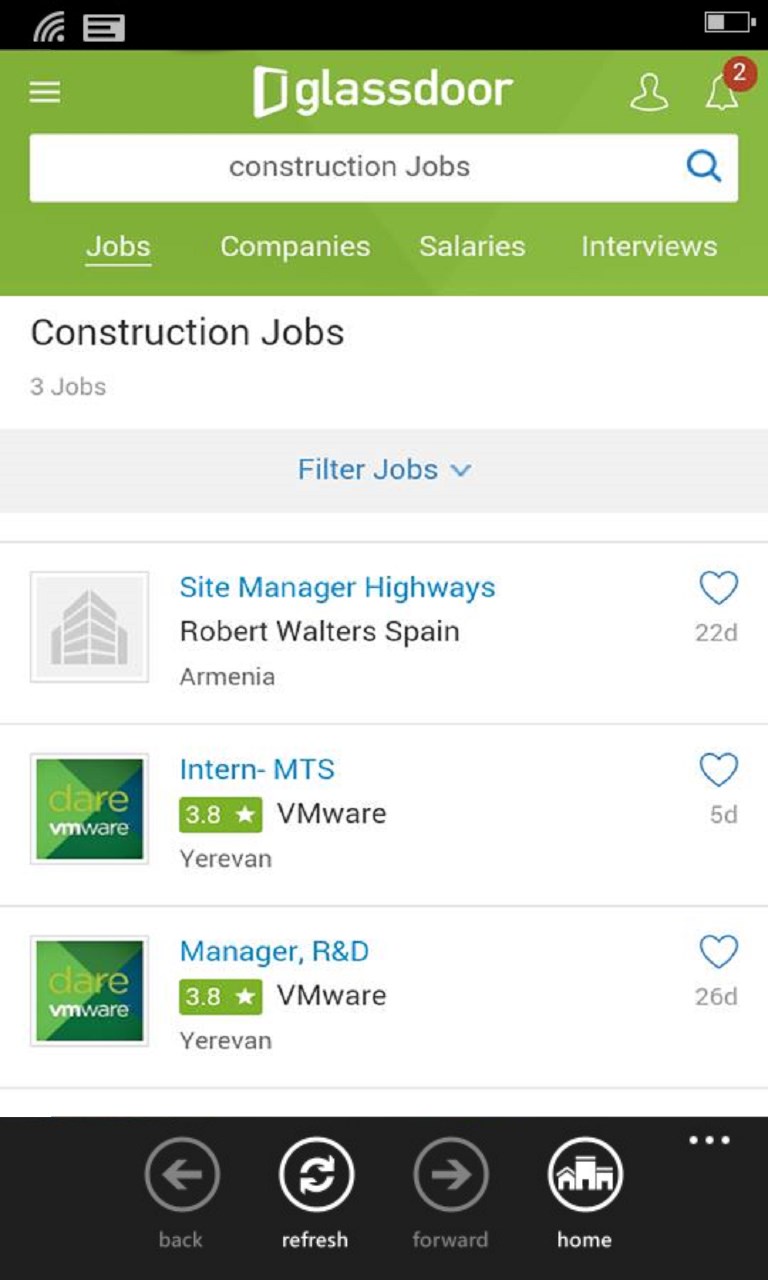Save the Intern- MTS job
The width and height of the screenshot is (768, 1280).
pos(718,770)
